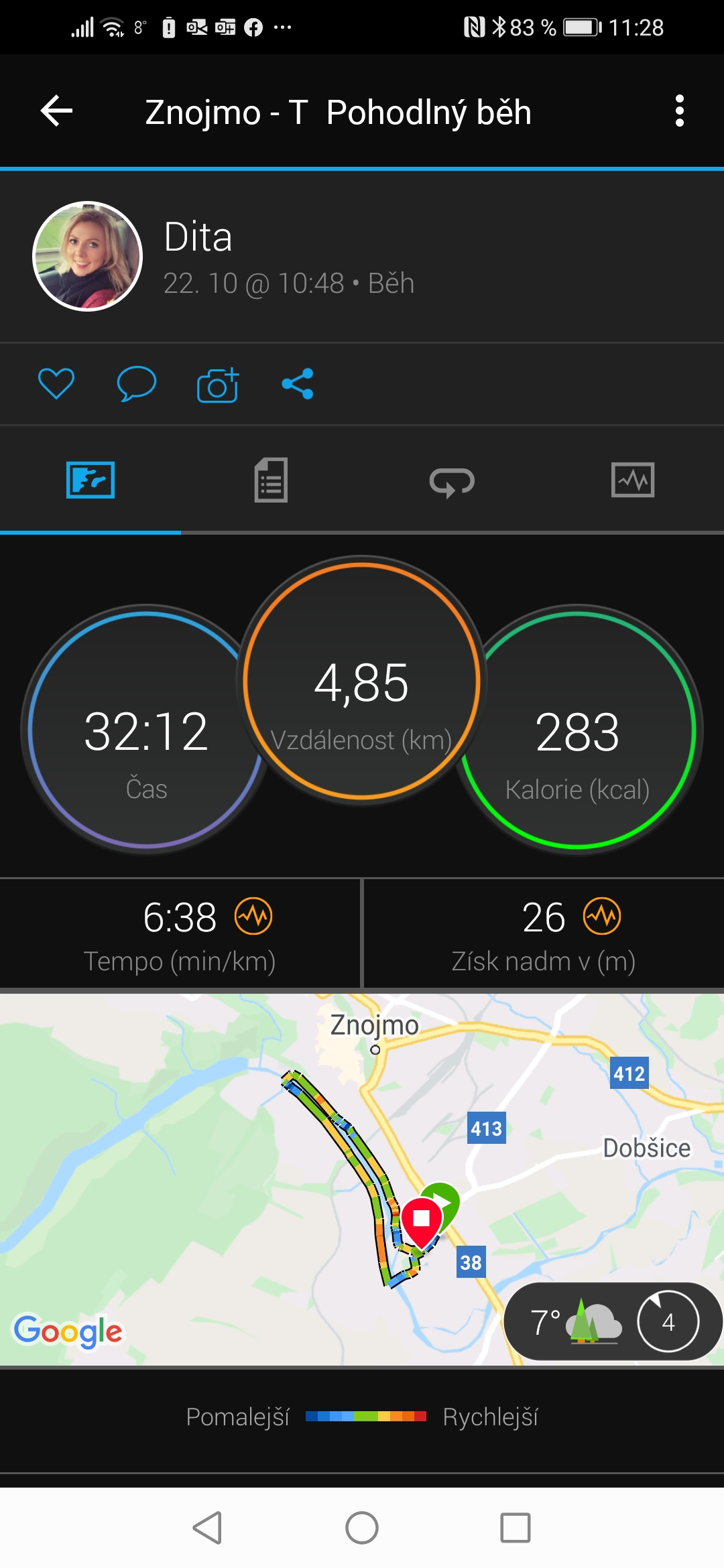Open the three-dot overflow menu
Screen dimensions: 724x1568
[680, 111]
